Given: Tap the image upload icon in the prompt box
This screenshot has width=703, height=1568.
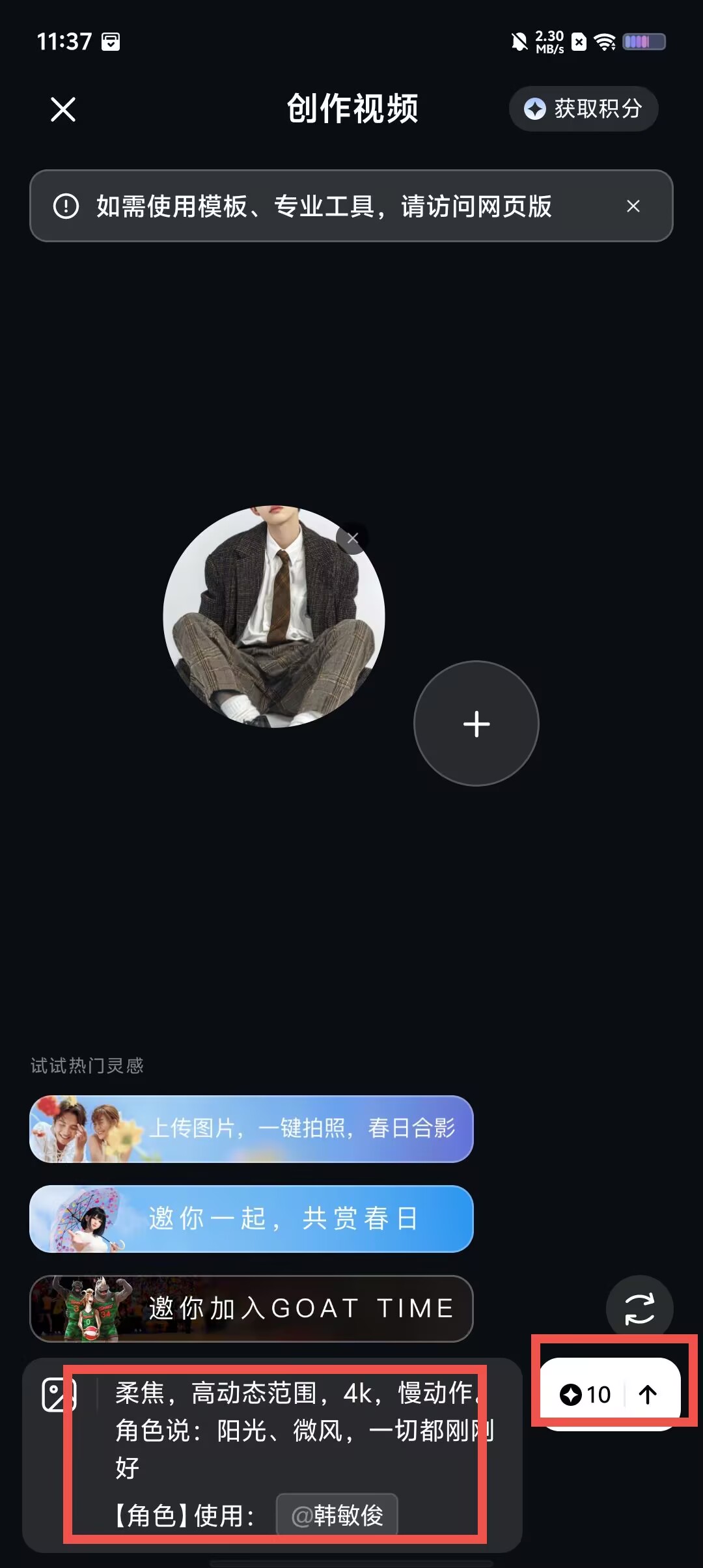Looking at the screenshot, I should [x=59, y=1394].
